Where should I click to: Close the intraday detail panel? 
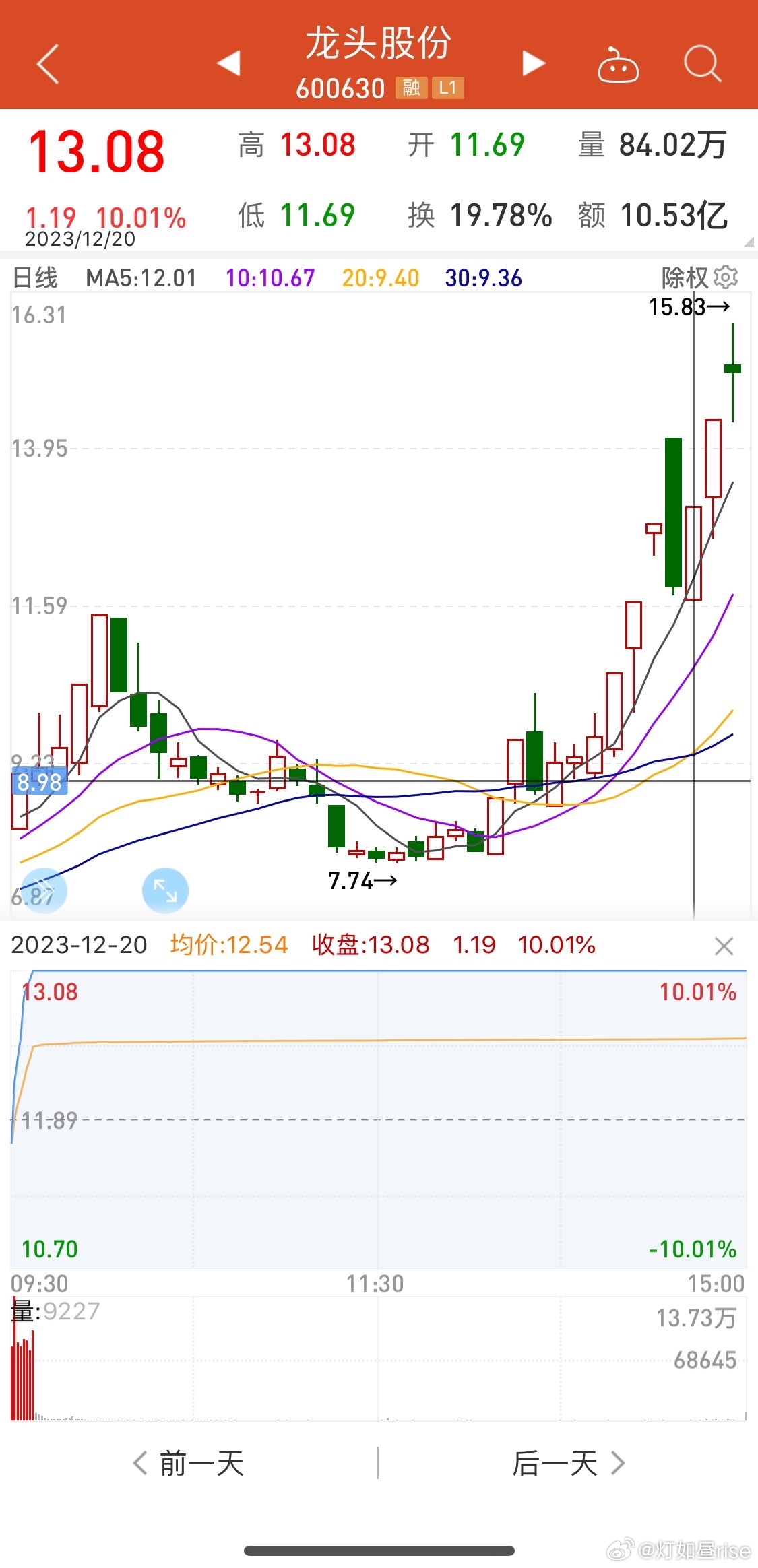pyautogui.click(x=724, y=946)
